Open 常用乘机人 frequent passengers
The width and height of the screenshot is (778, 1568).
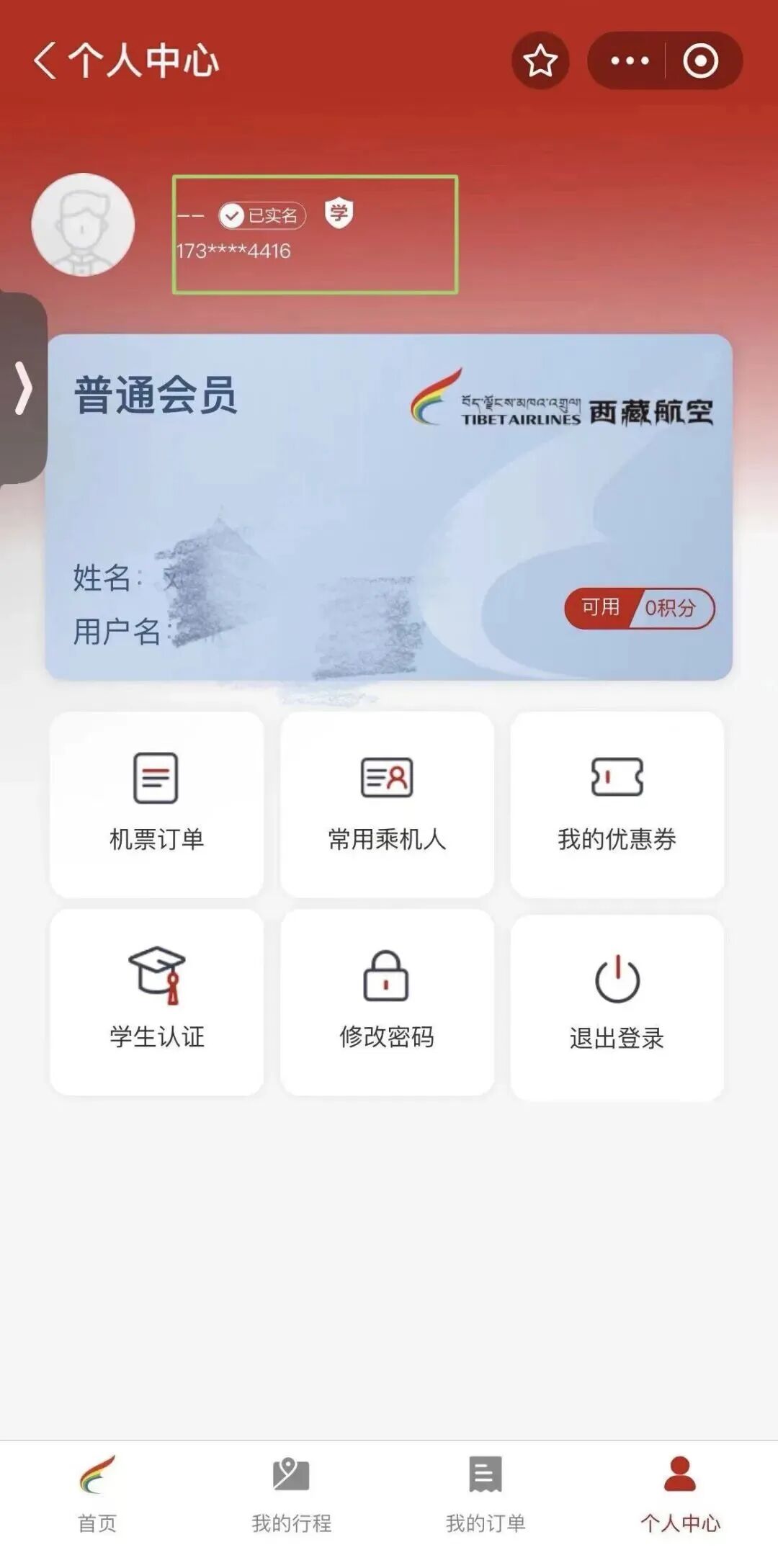pos(387,805)
